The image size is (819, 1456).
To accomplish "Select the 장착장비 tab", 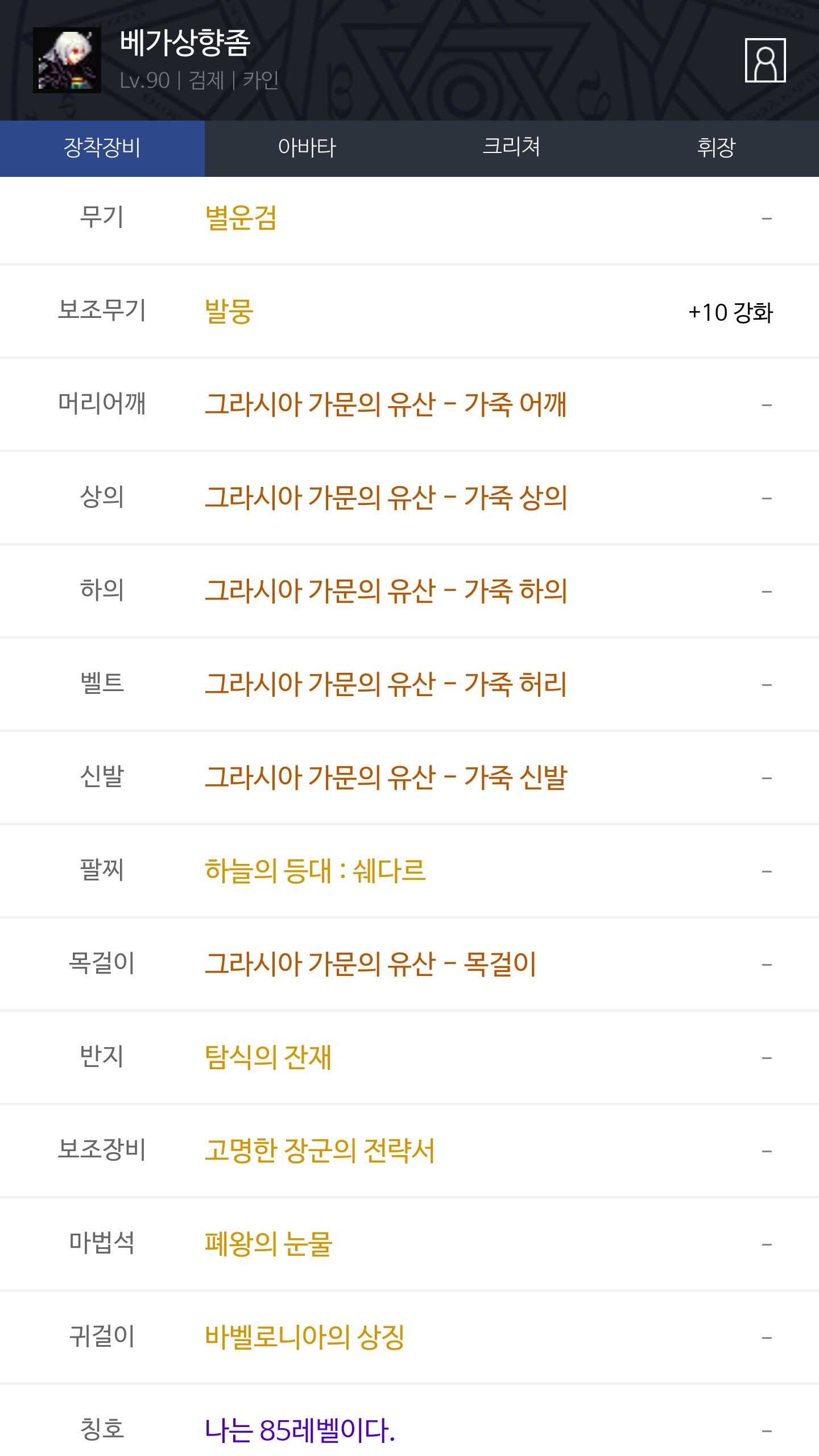I will [102, 148].
